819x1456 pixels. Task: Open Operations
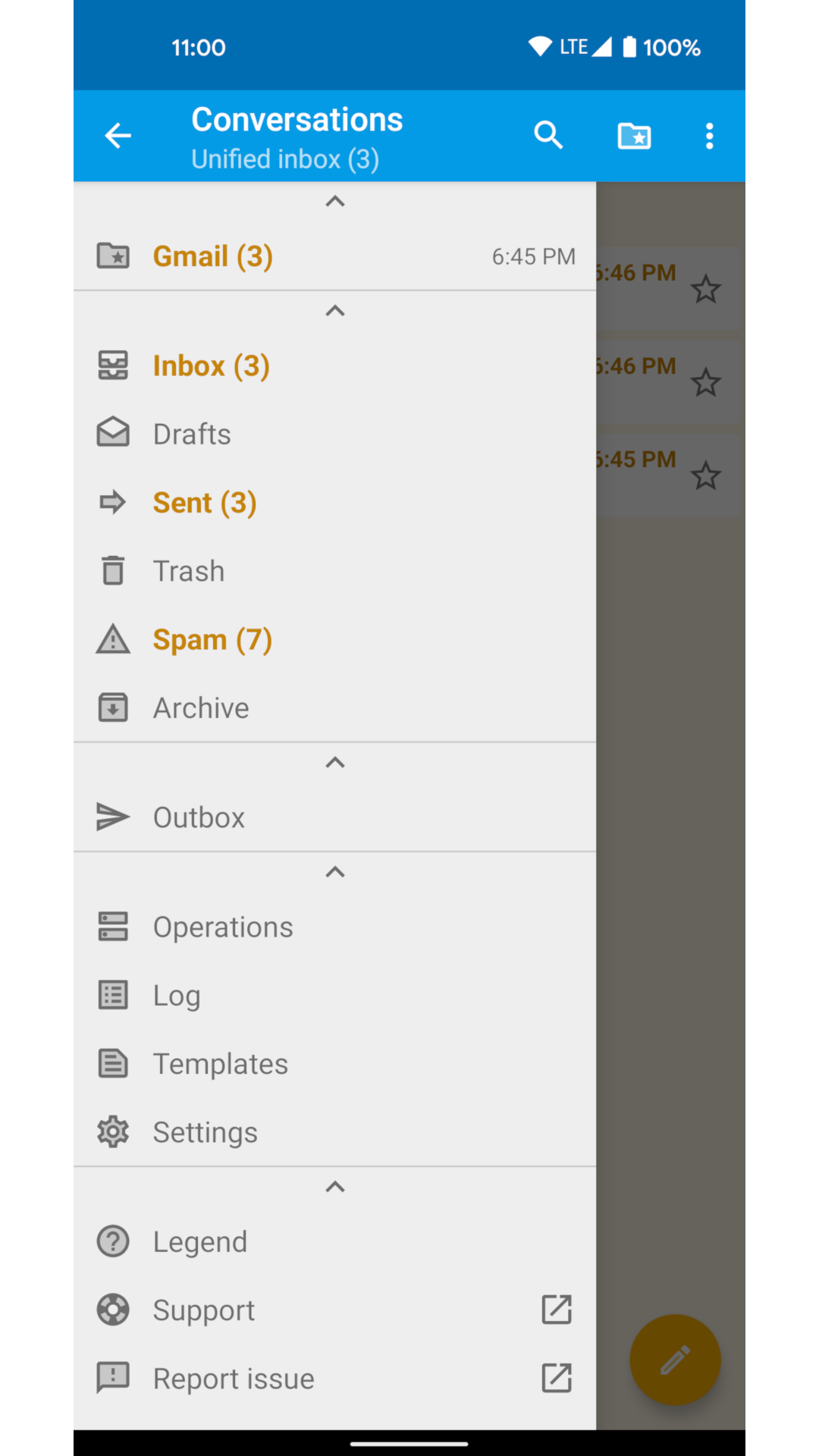tap(334, 927)
